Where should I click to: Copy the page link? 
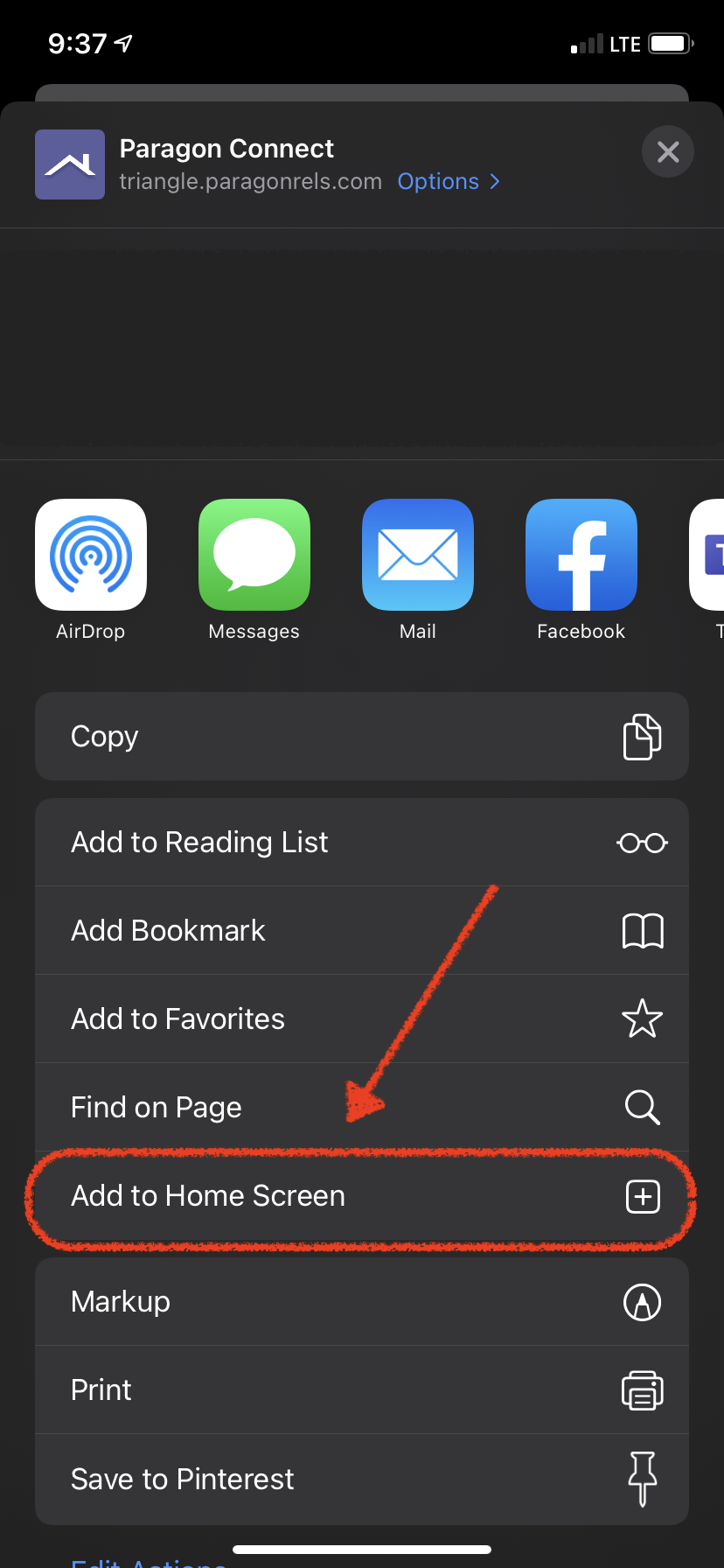[x=362, y=737]
